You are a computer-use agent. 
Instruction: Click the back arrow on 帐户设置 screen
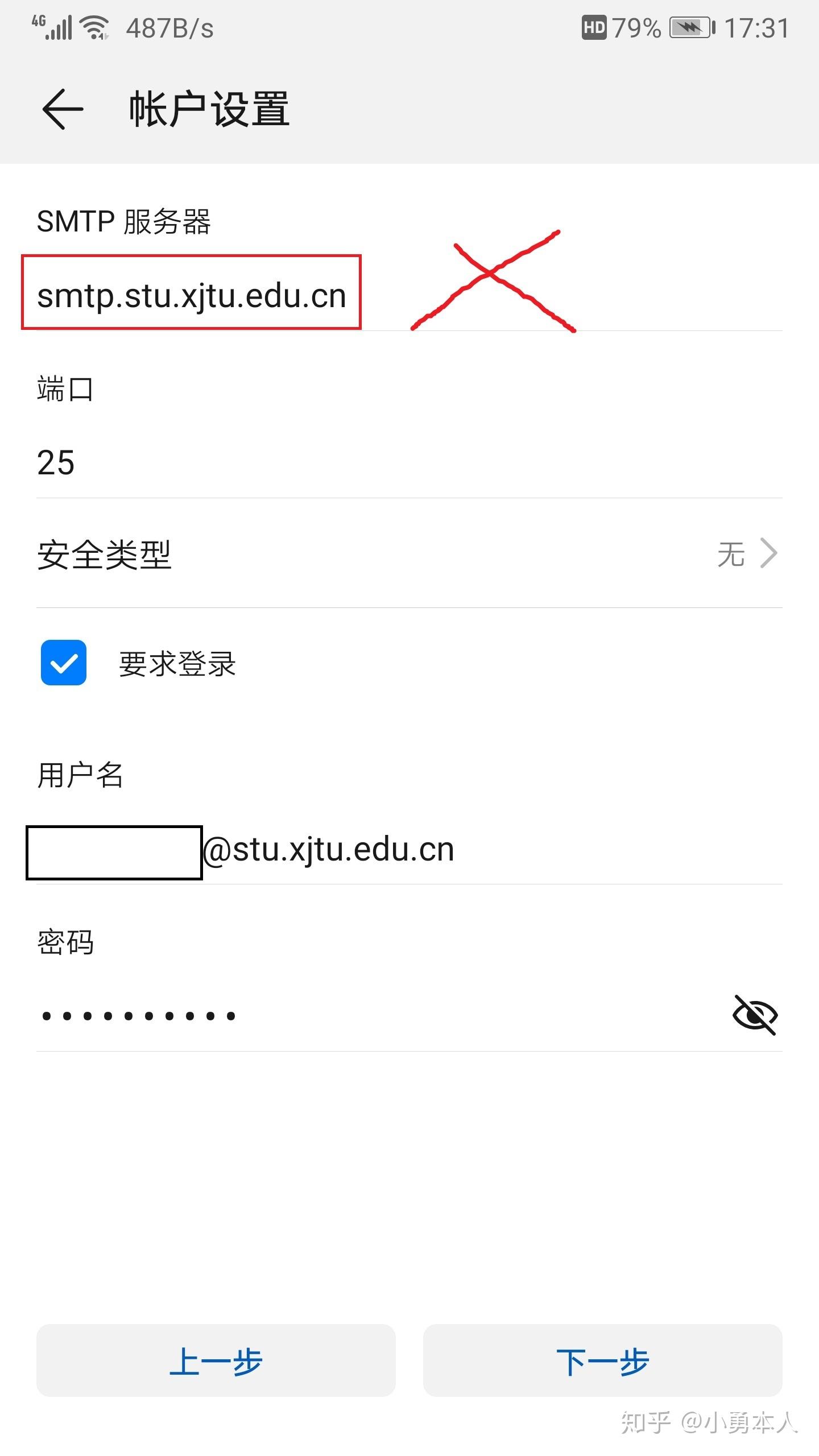pyautogui.click(x=60, y=109)
